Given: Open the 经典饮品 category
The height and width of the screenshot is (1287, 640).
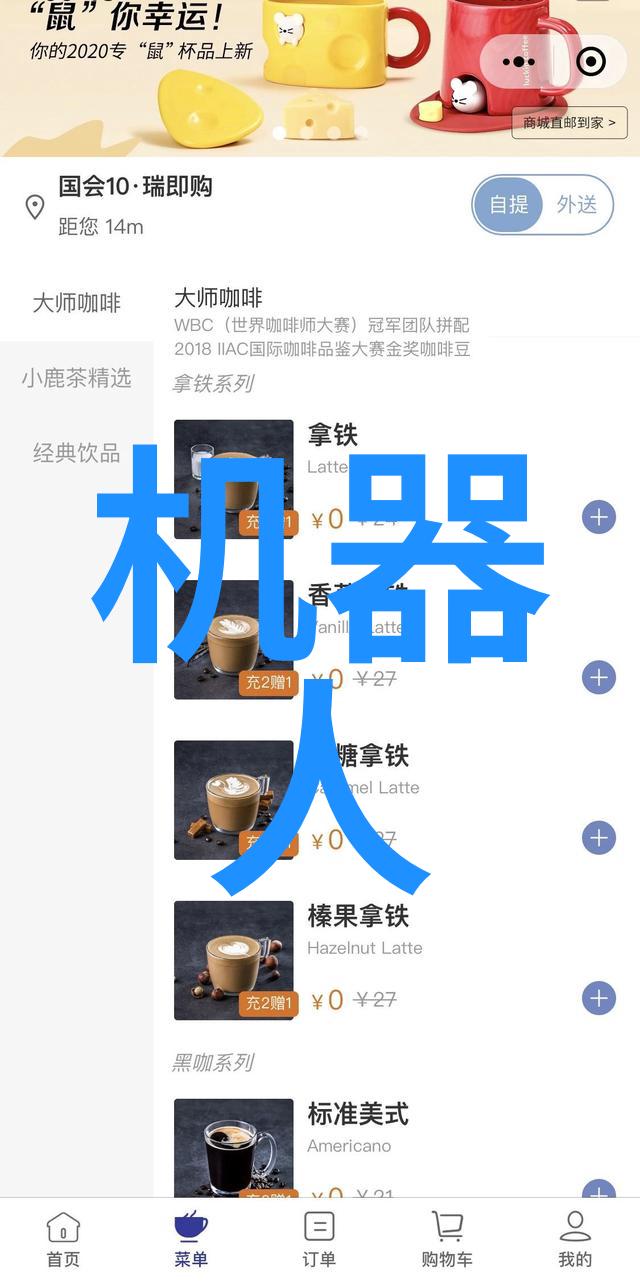Looking at the screenshot, I should [76, 453].
